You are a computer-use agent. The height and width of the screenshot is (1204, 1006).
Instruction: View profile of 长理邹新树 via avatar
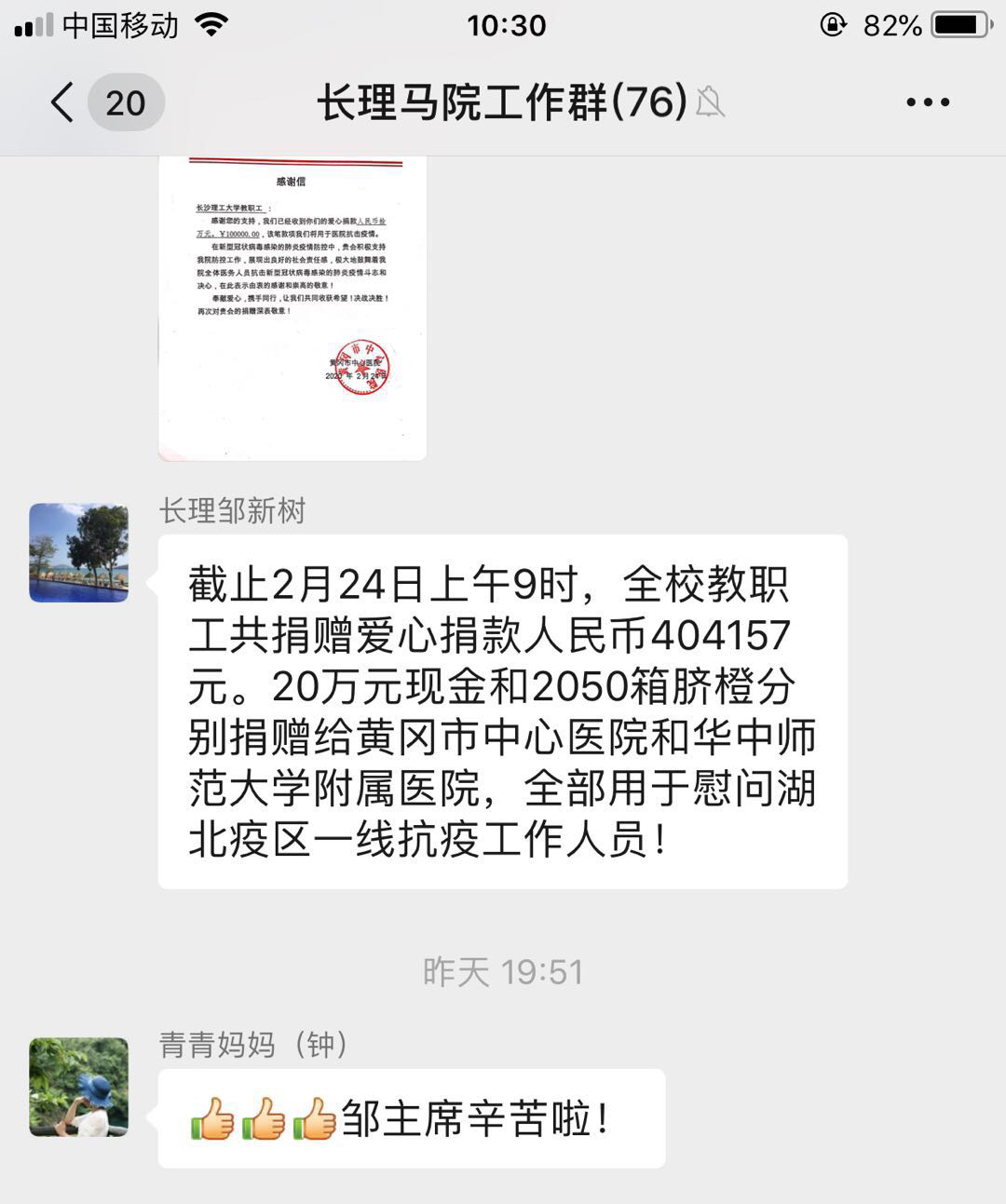(x=79, y=553)
